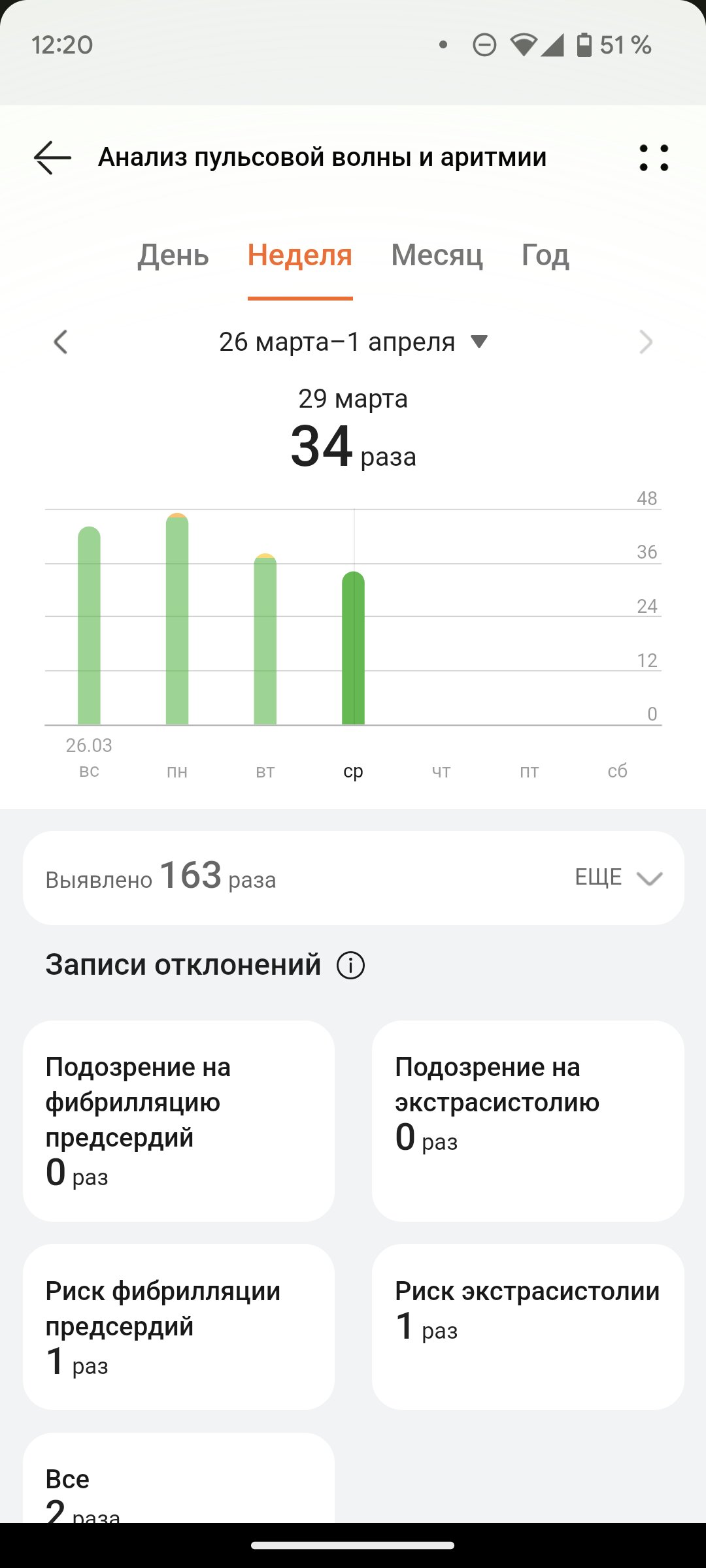Viewport: 706px width, 1568px height.
Task: Open Риск фибрилляции предсердий card
Action: (178, 1327)
